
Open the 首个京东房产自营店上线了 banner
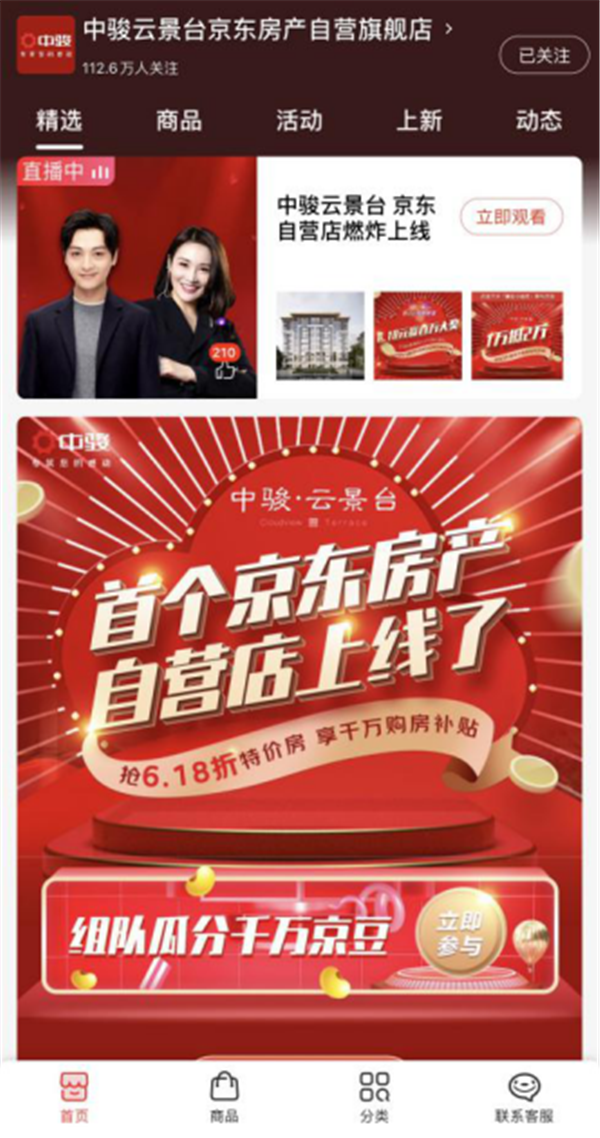[300, 640]
